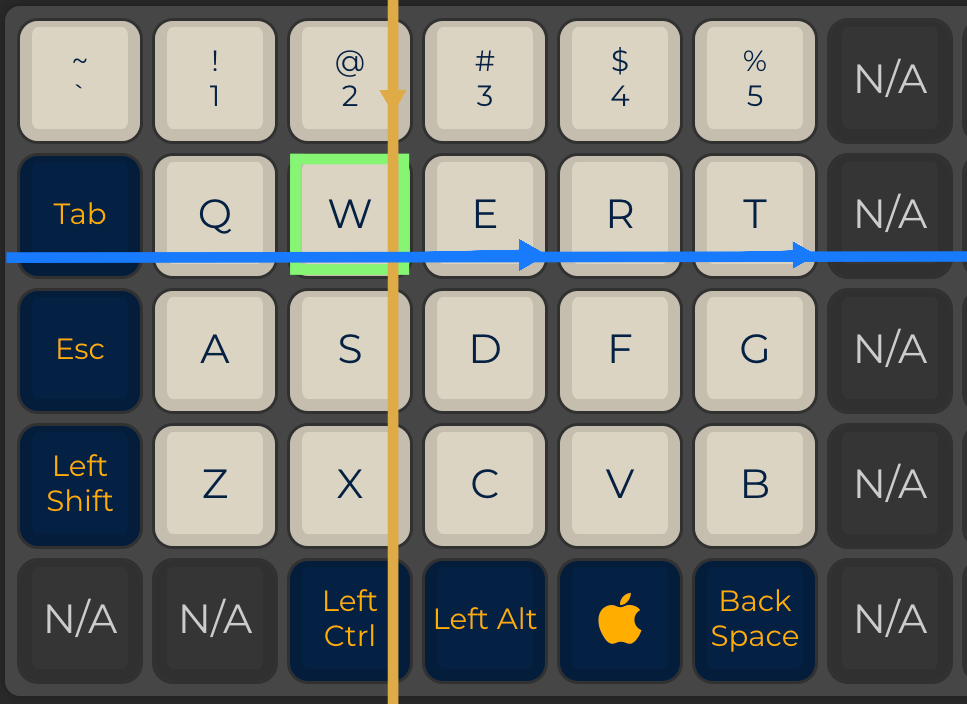Tap the tilde and backtick key
This screenshot has height=704, width=967.
tap(80, 79)
